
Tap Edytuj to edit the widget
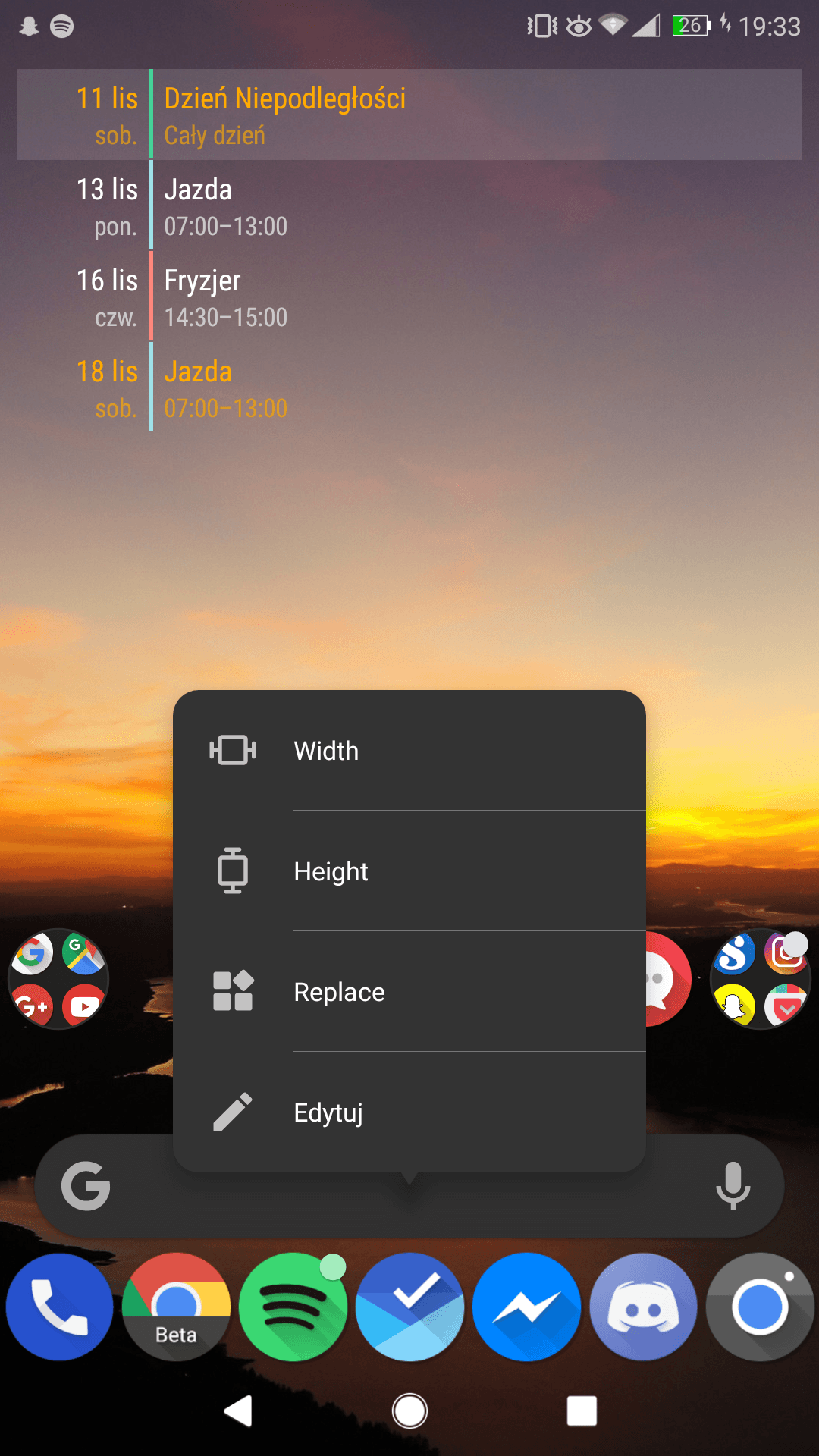point(409,1112)
